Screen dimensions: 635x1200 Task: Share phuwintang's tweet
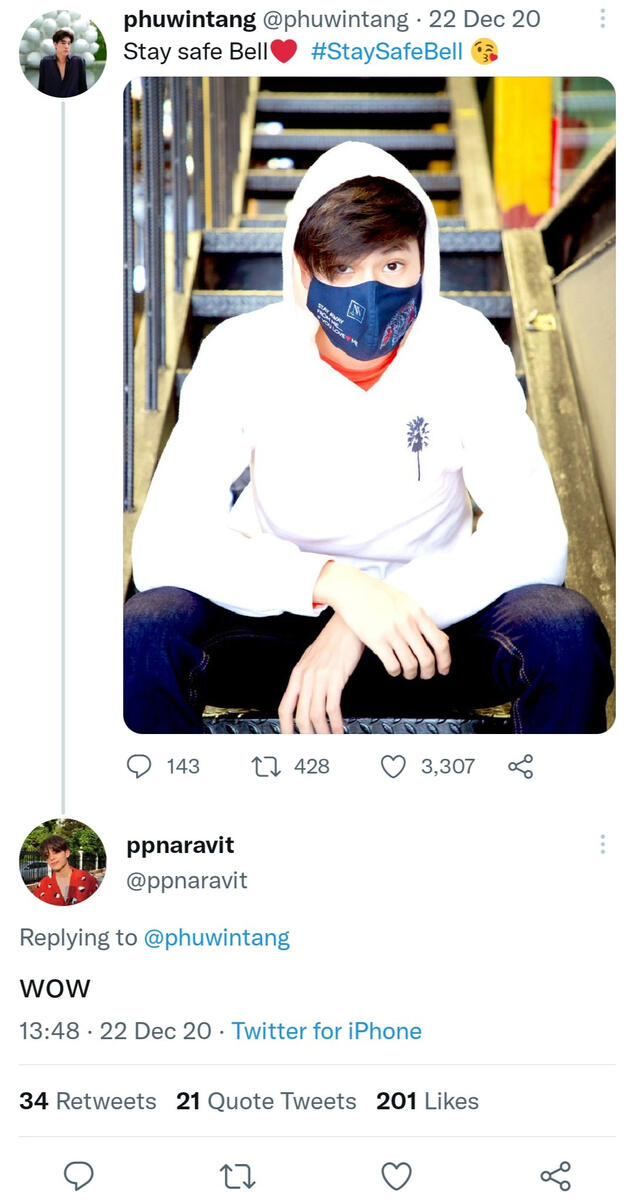pos(520,766)
